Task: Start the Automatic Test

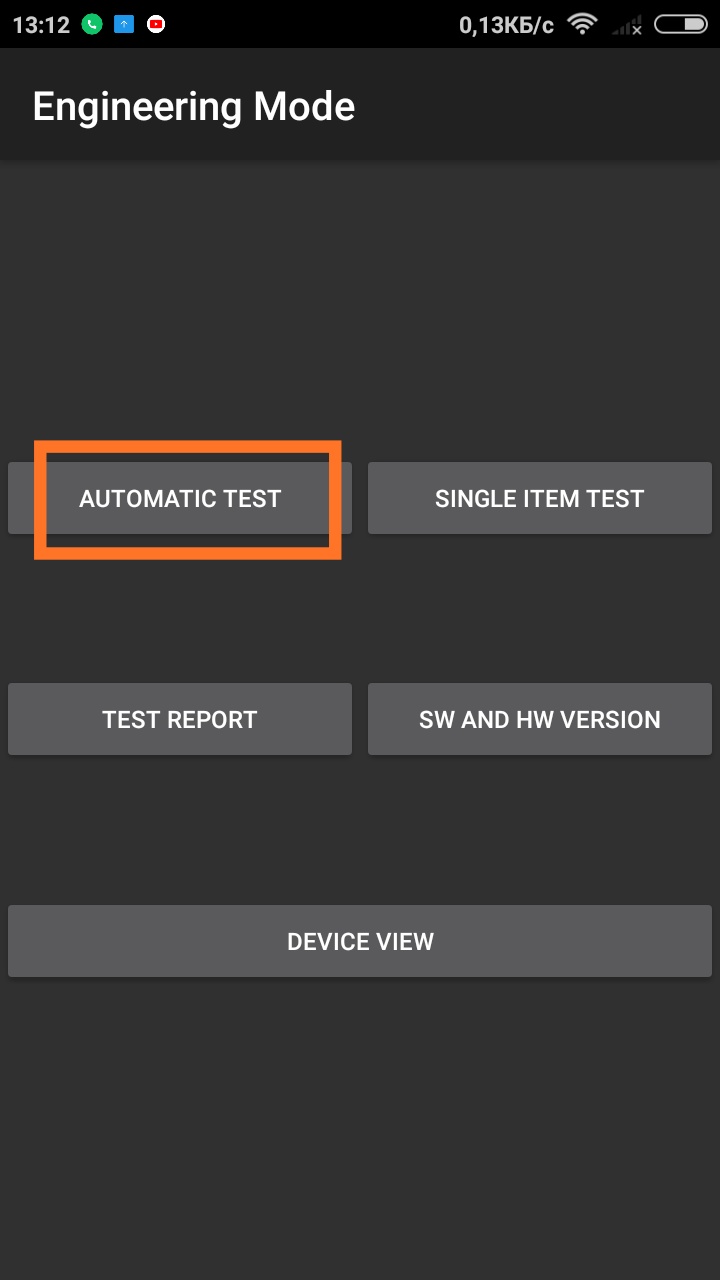Action: 180,498
